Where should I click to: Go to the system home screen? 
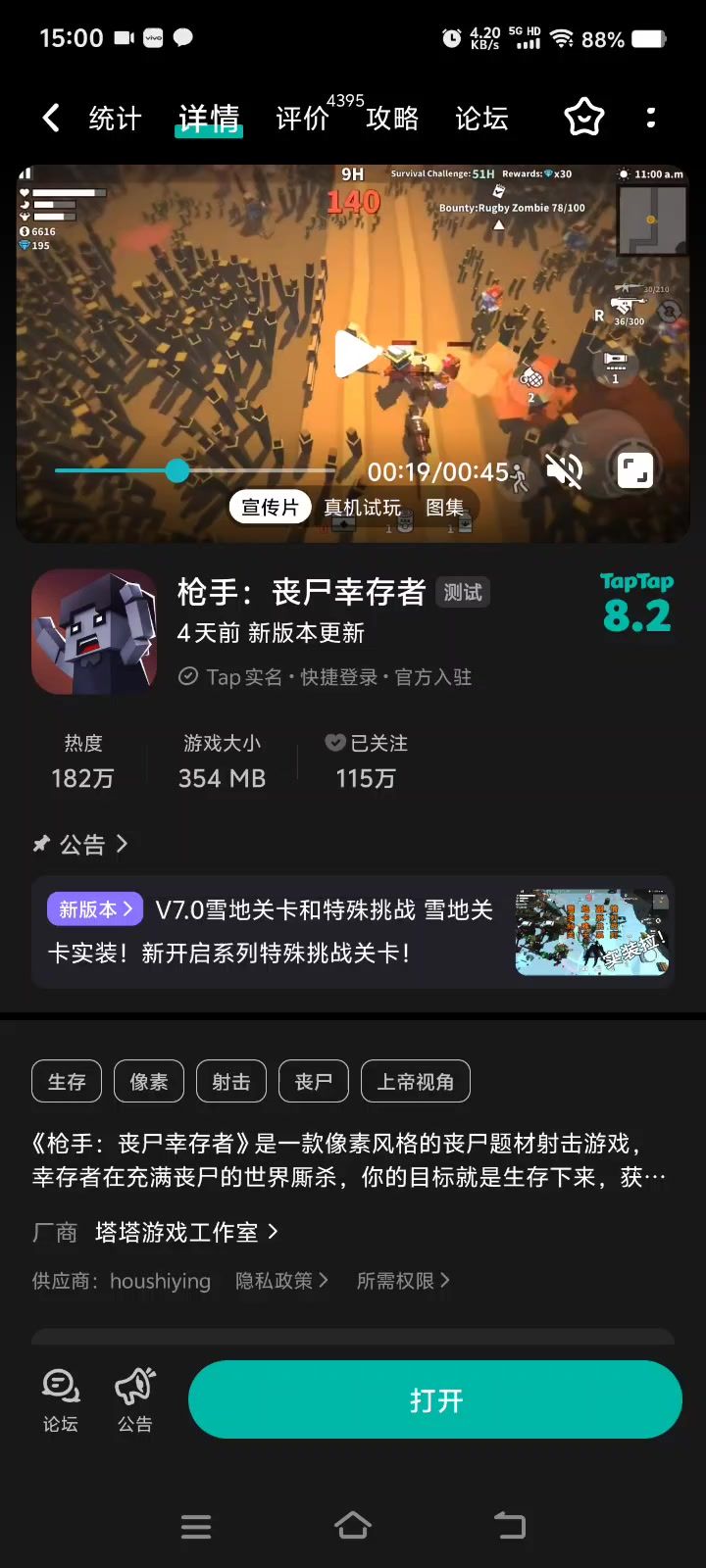click(x=353, y=1526)
